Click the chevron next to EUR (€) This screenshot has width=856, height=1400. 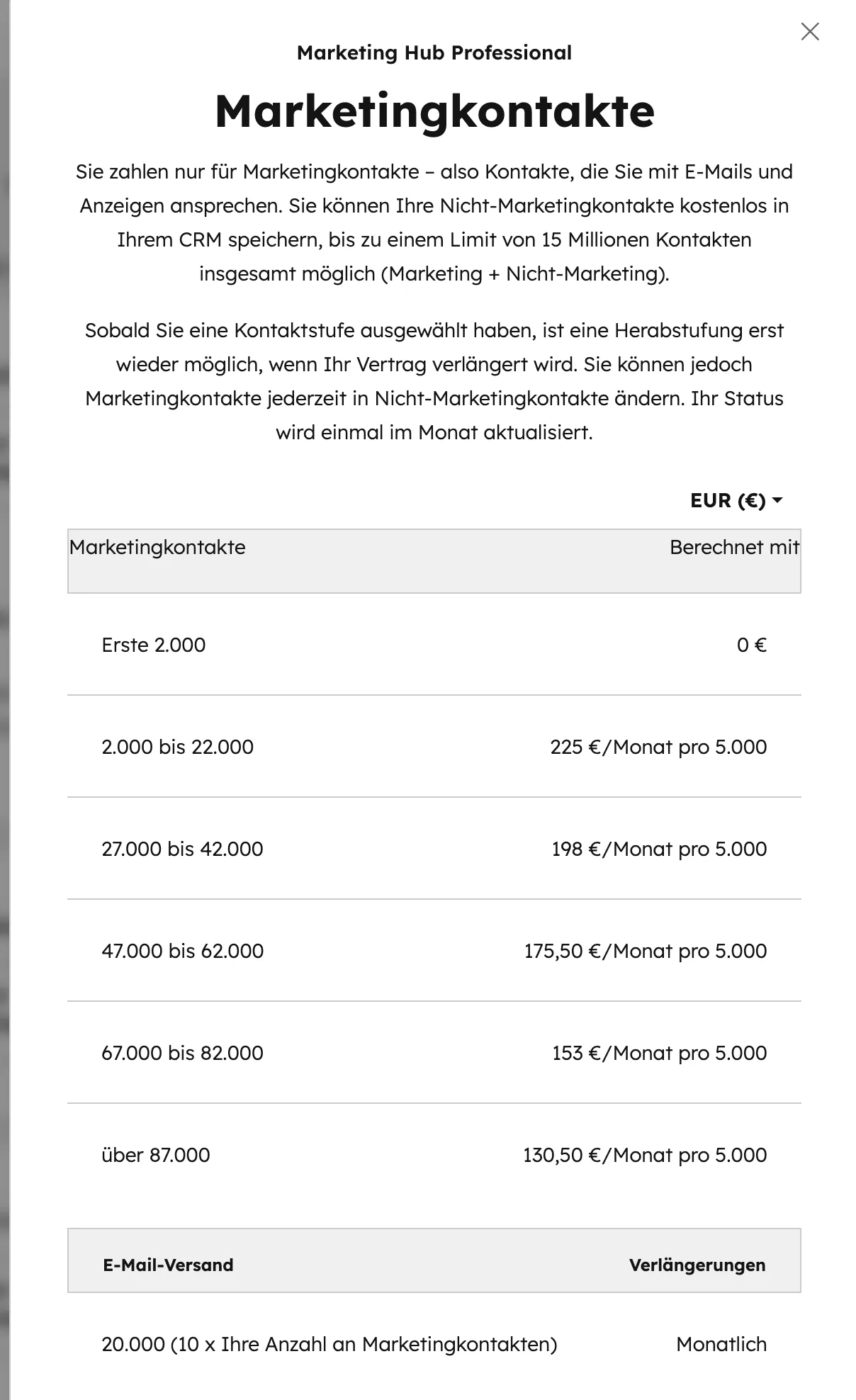778,502
